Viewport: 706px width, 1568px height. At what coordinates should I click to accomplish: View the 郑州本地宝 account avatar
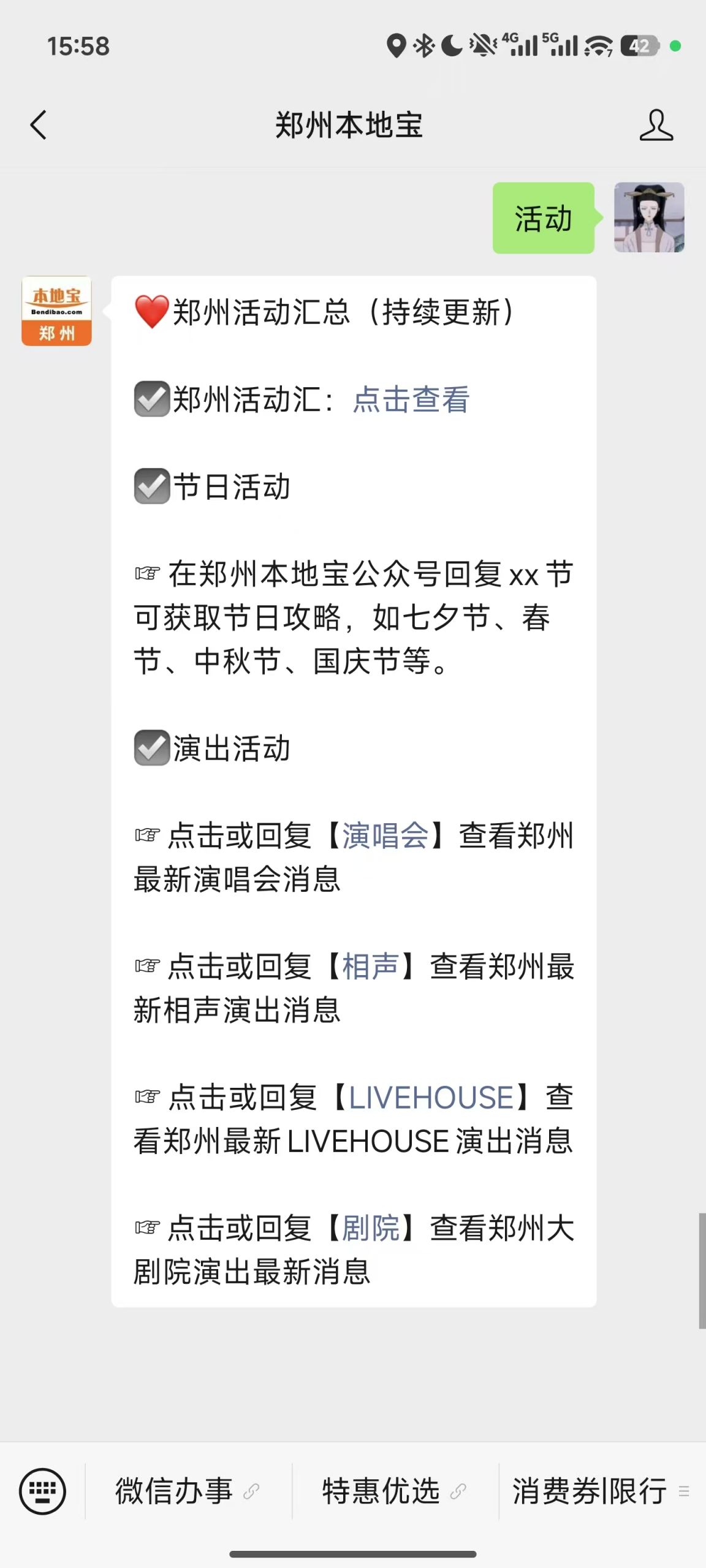tap(56, 311)
